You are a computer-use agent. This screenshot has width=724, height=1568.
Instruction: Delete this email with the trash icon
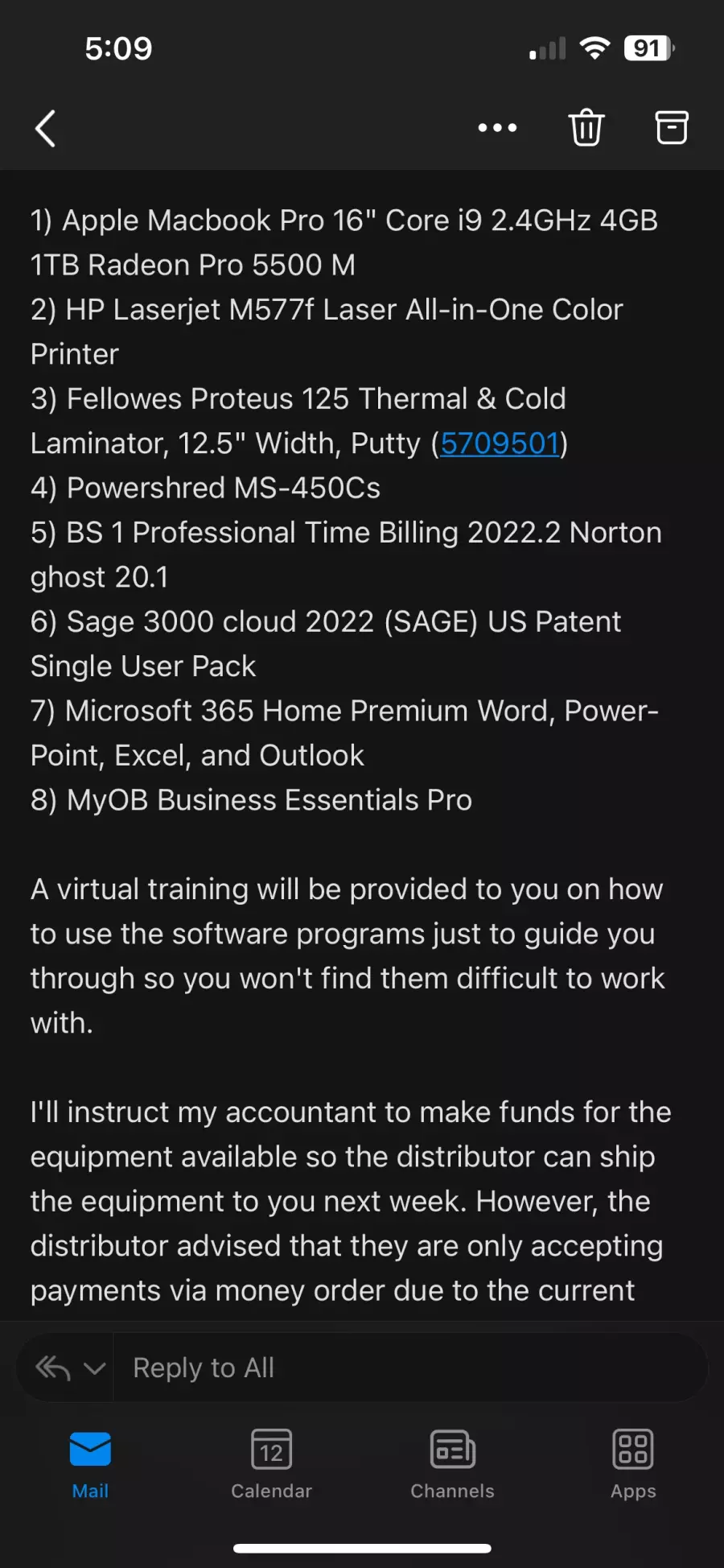586,127
